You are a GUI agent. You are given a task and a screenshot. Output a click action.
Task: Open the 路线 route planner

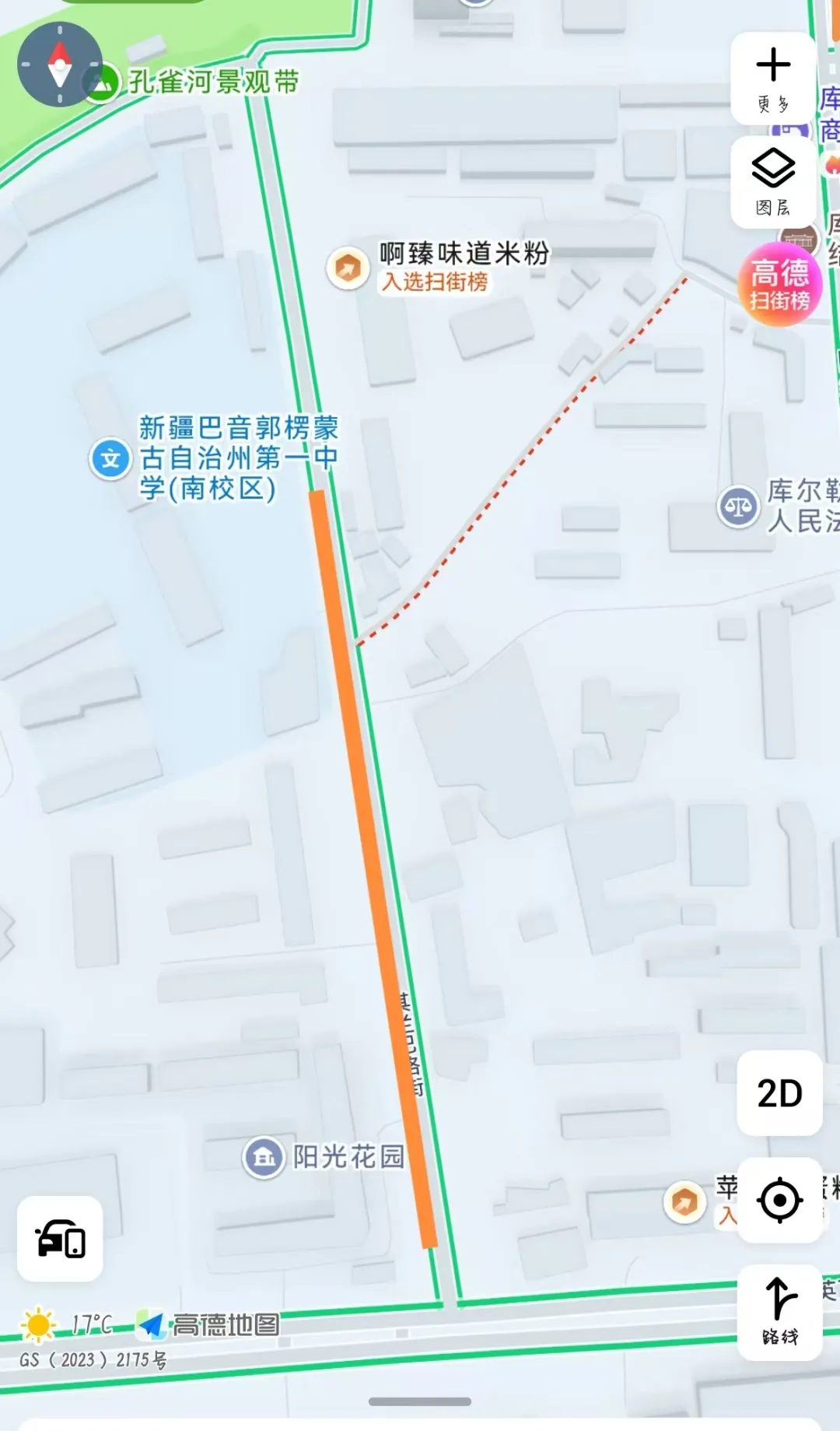779,1312
